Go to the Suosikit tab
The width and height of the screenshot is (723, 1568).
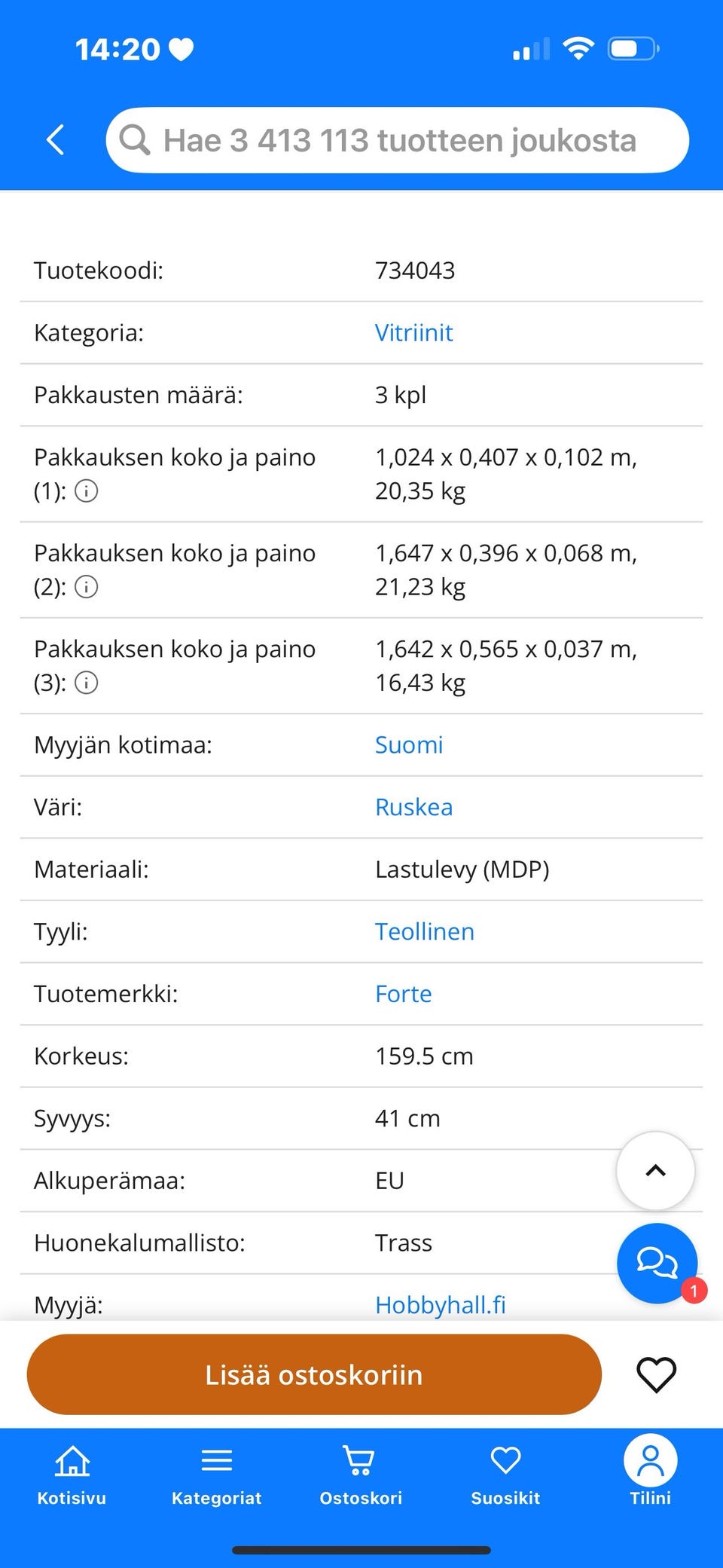(x=505, y=1475)
